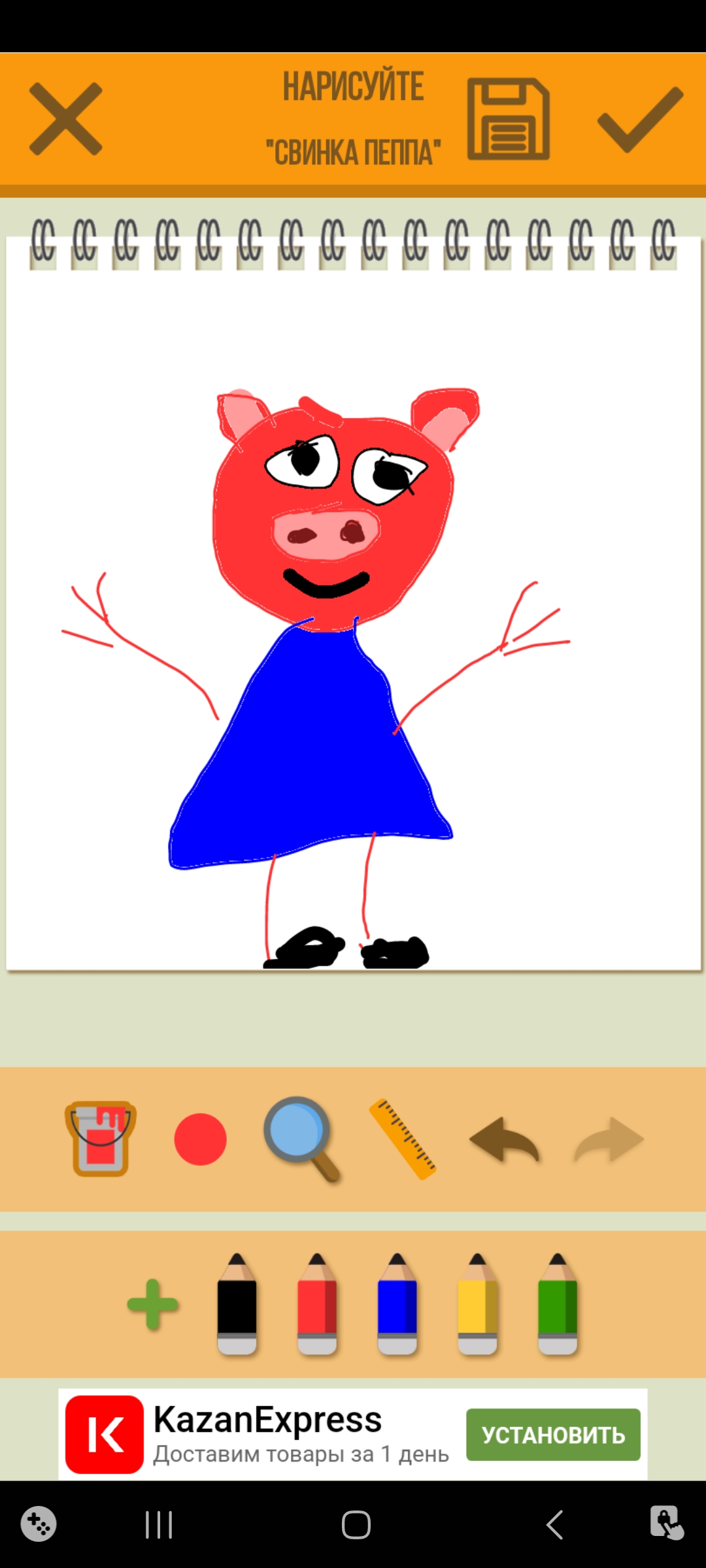This screenshot has width=706, height=1568.
Task: Open recent apps from the navigation bar
Action: tap(159, 1525)
